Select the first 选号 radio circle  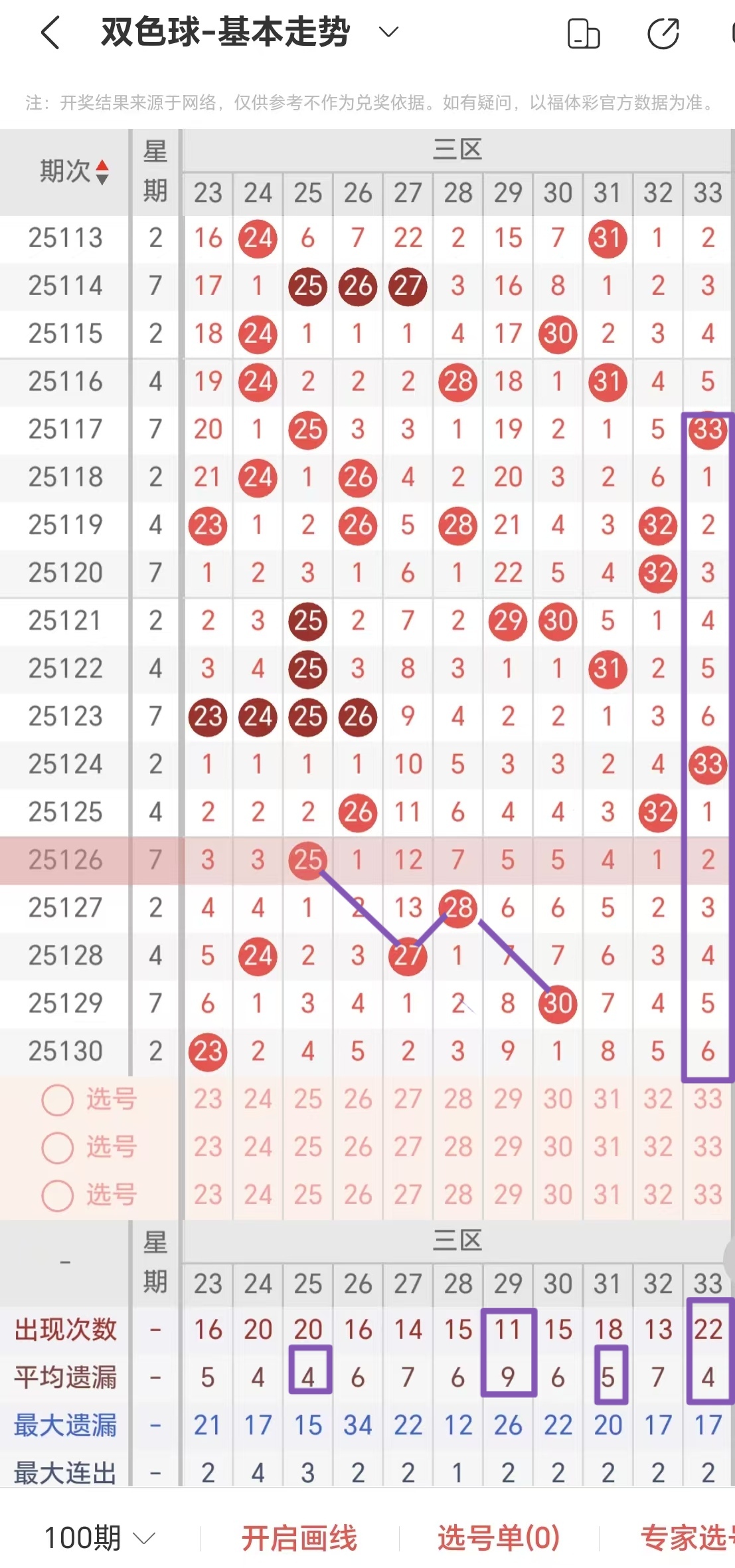(x=56, y=1100)
